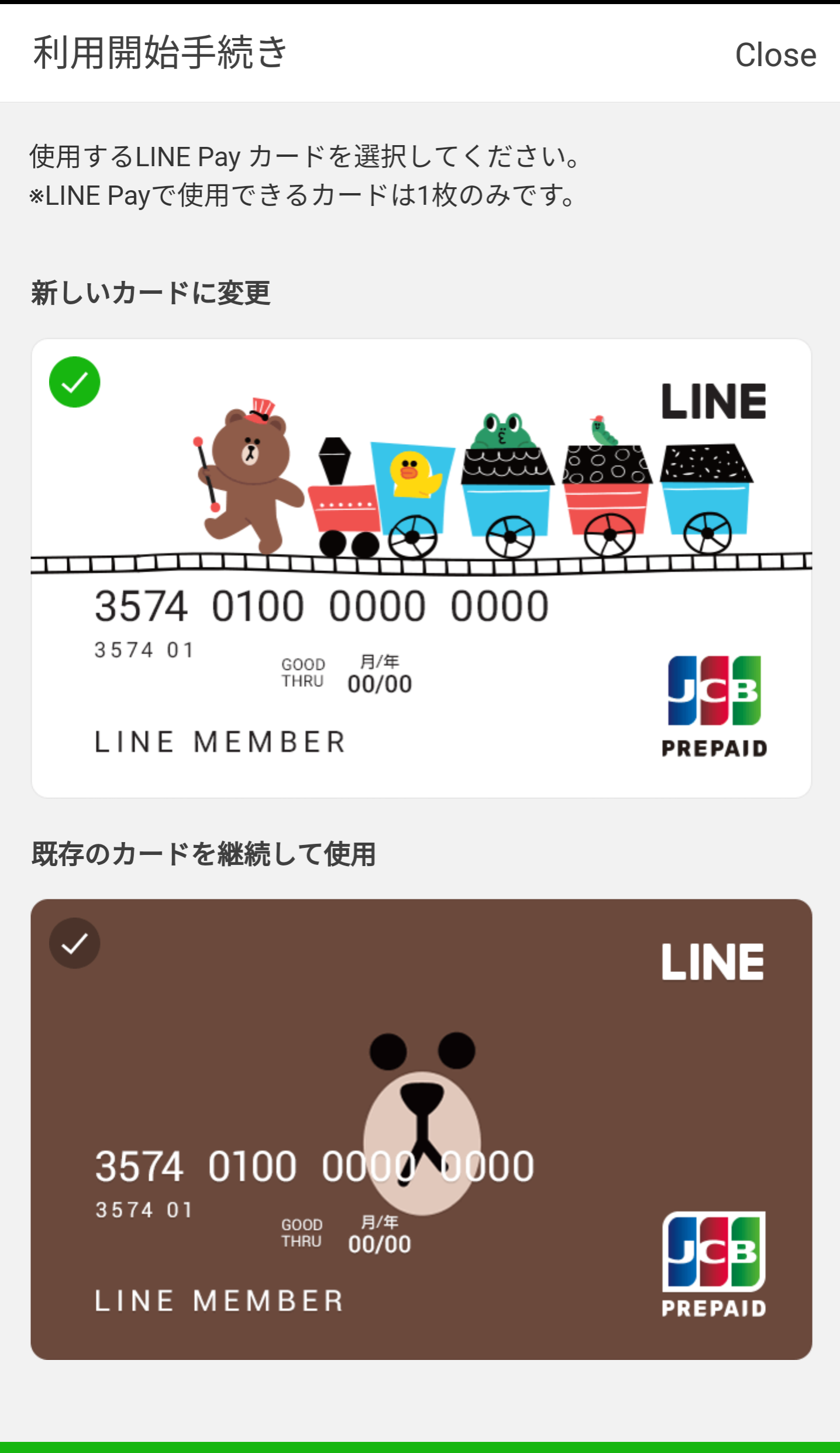Tap the green bar at the bottom
The image size is (840, 1453).
[x=420, y=1447]
